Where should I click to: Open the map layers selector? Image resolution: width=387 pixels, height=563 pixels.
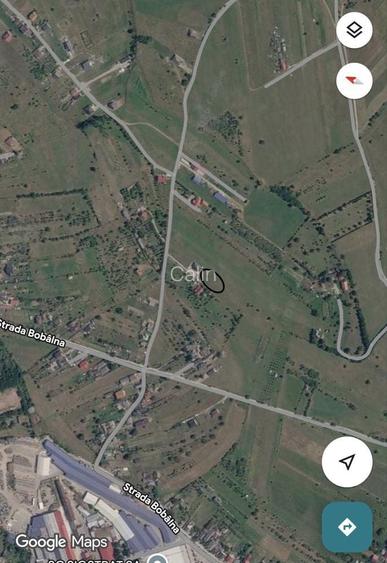tap(354, 30)
